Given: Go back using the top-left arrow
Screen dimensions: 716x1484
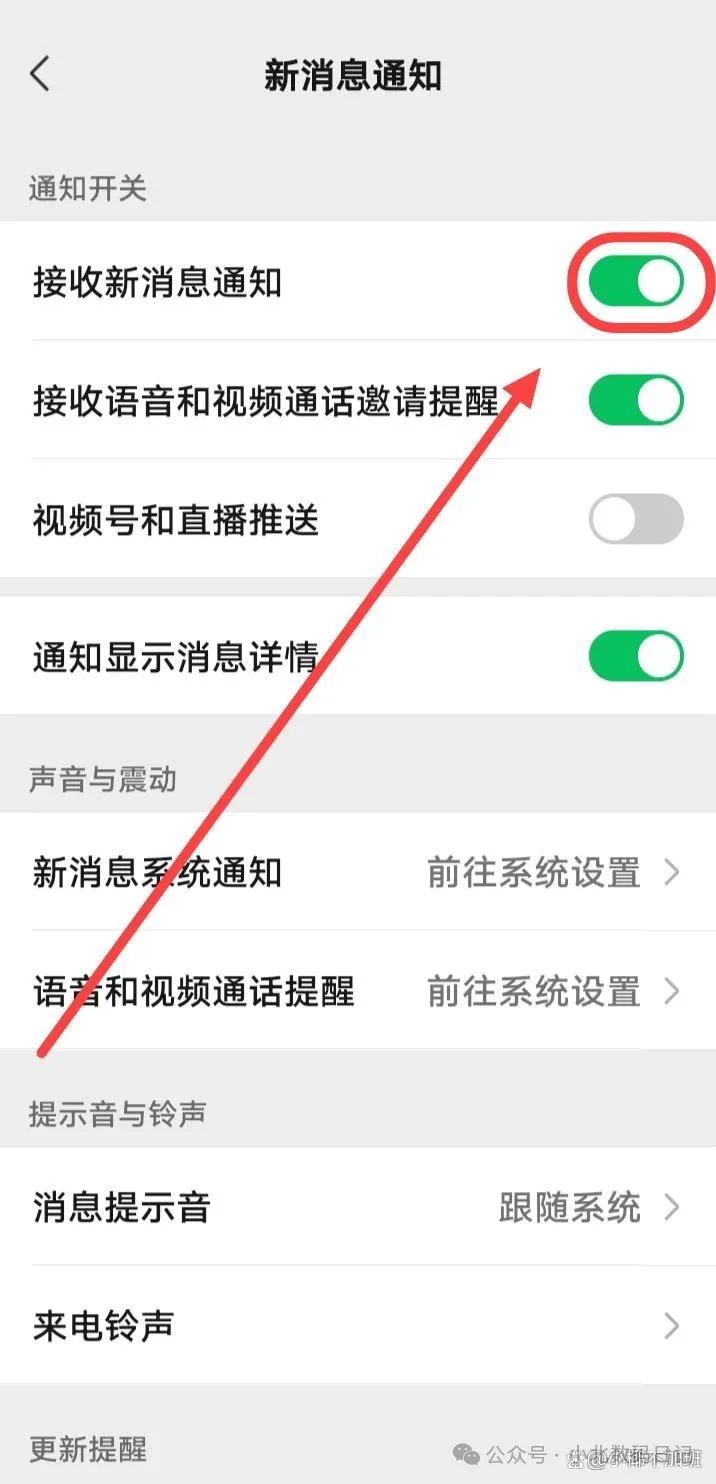Looking at the screenshot, I should click(40, 75).
